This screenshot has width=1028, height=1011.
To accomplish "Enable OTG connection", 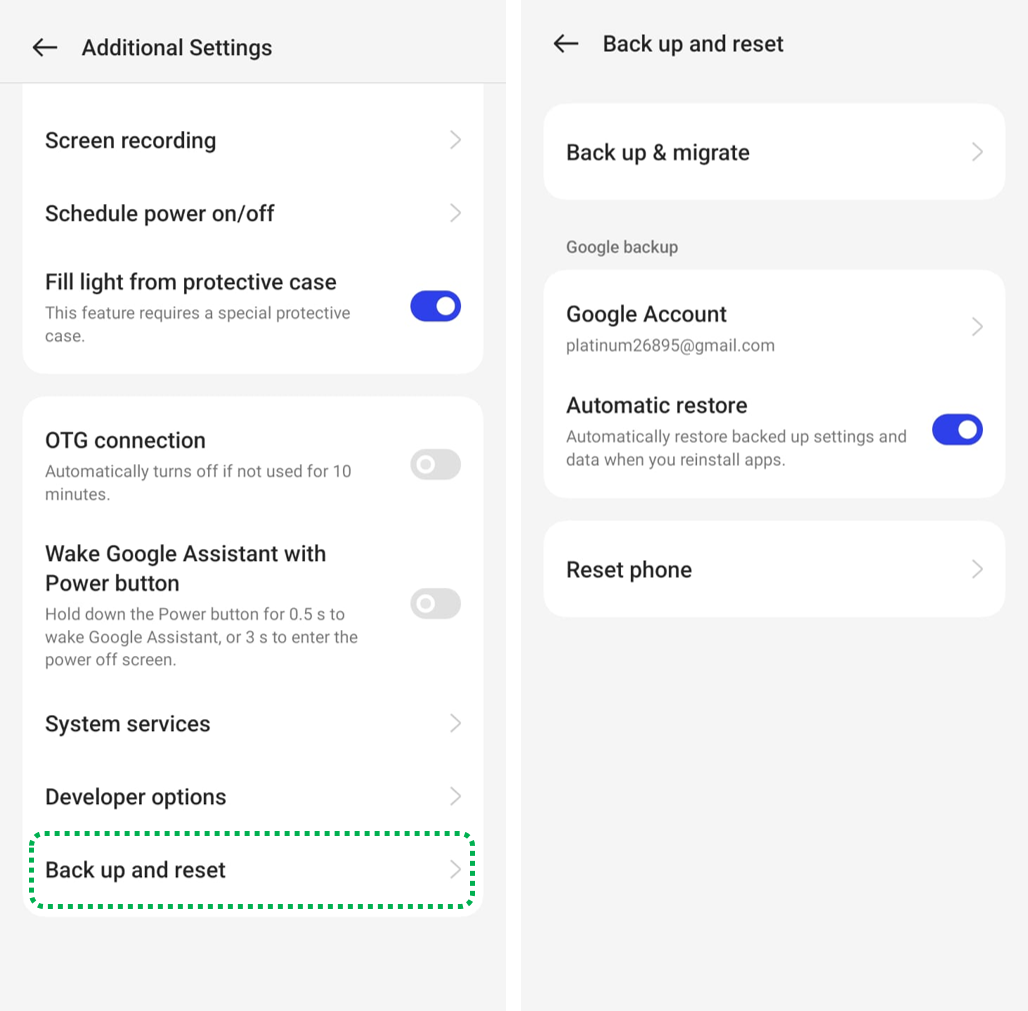I will click(435, 464).
